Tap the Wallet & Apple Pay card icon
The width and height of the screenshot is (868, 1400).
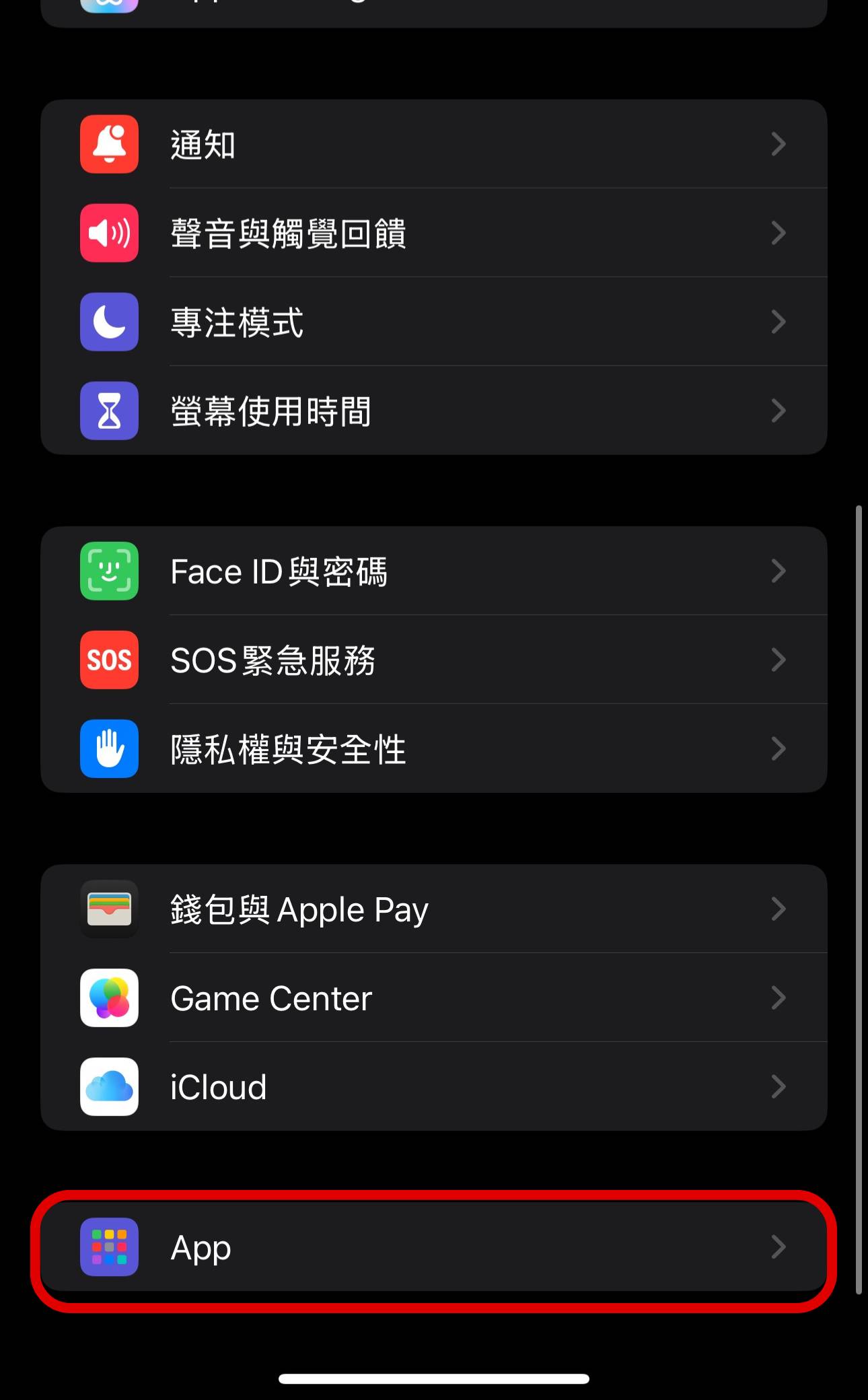(x=109, y=909)
